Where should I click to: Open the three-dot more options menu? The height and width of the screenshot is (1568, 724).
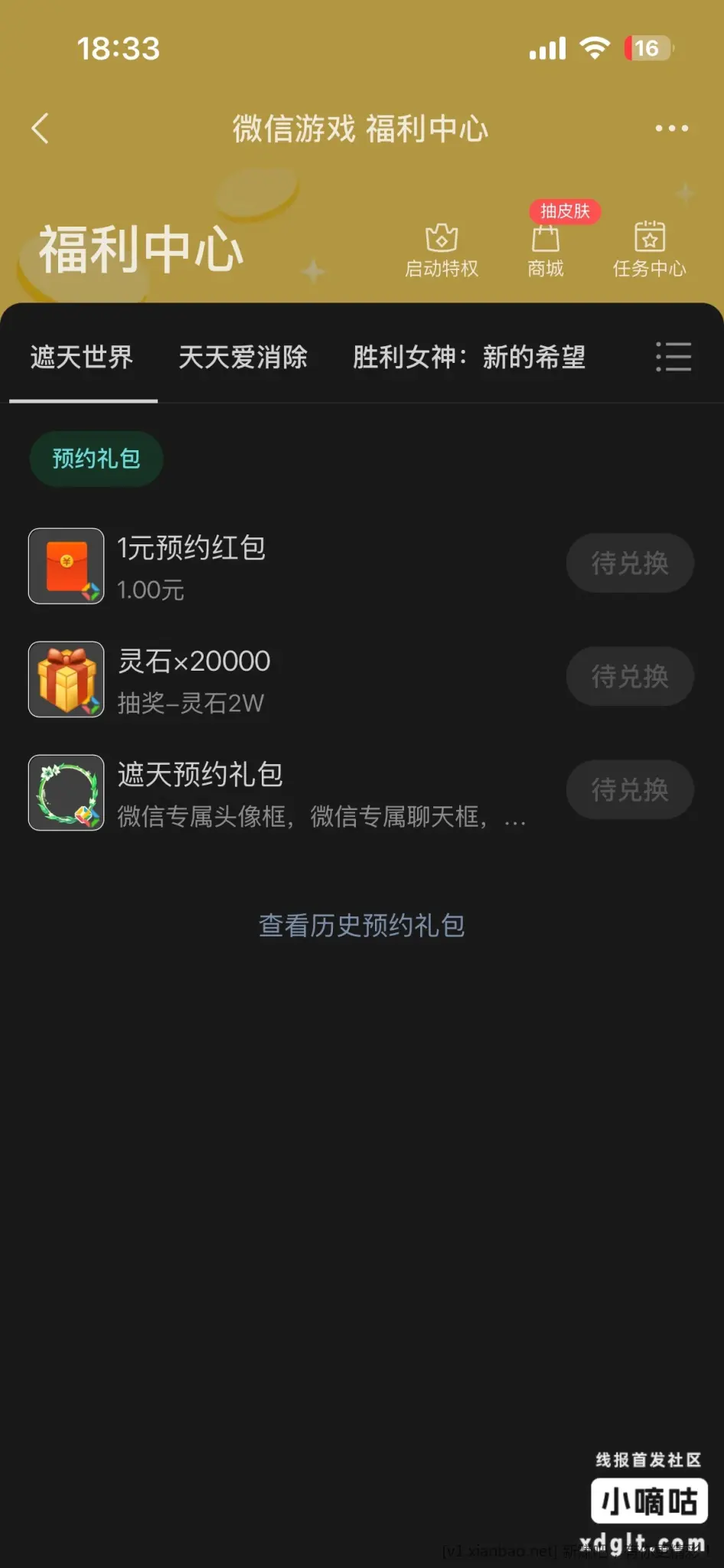point(671,129)
